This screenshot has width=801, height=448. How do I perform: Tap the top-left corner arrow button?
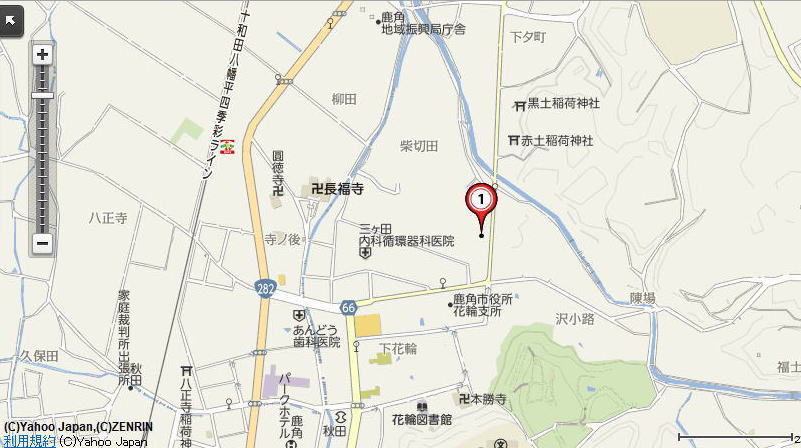pyautogui.click(x=10, y=19)
